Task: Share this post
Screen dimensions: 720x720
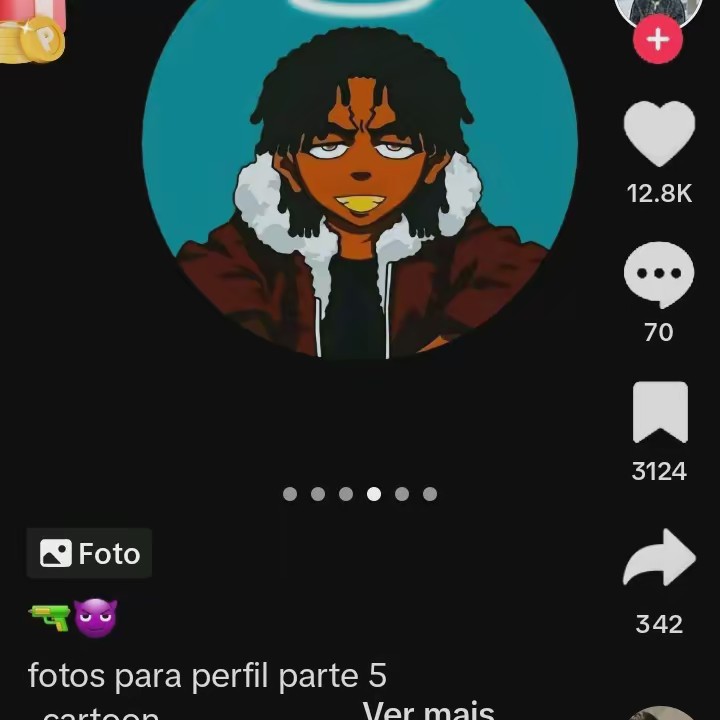Action: coord(659,559)
